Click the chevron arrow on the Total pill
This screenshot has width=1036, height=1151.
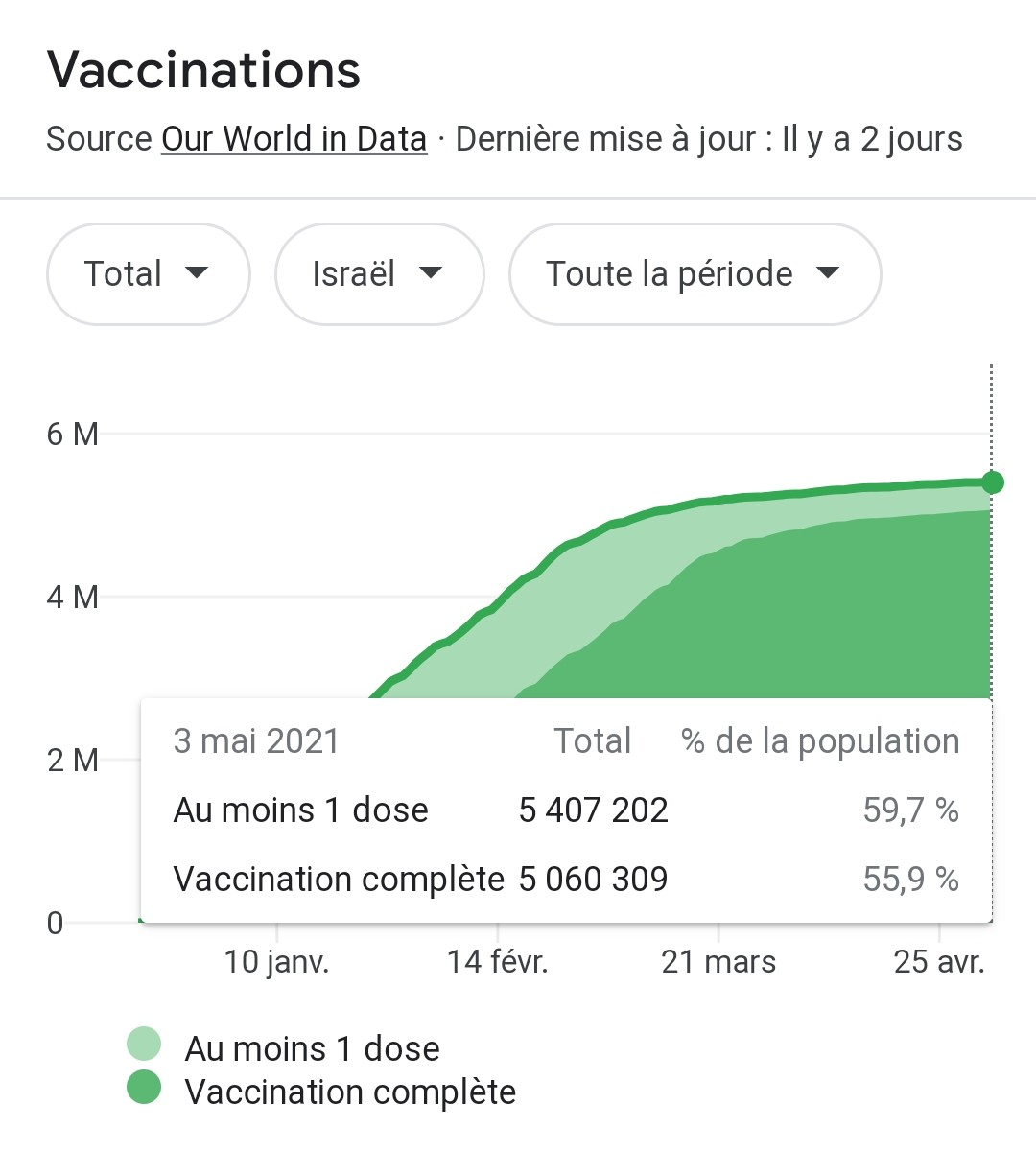[x=198, y=273]
